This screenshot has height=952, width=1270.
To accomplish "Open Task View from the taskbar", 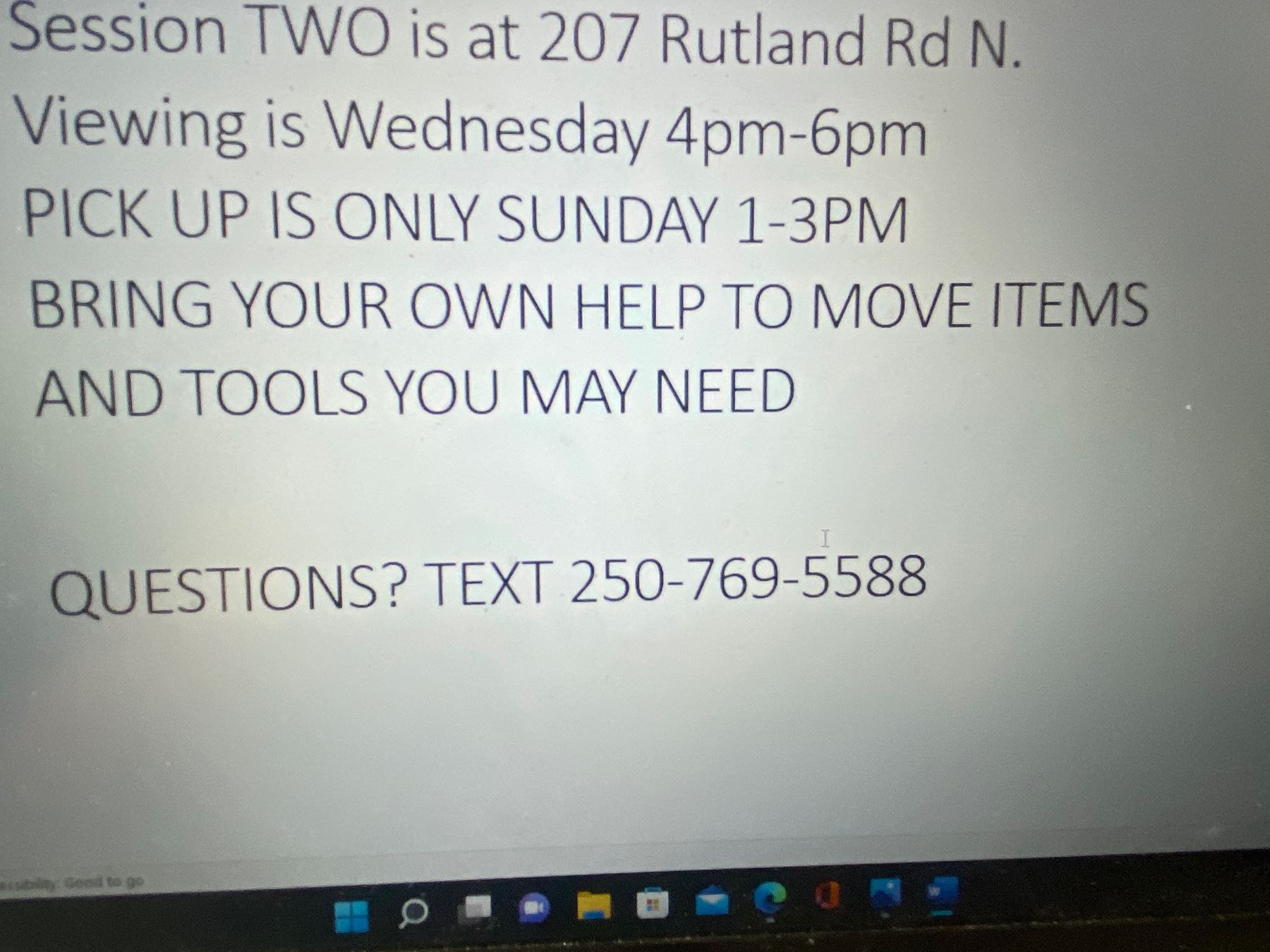I will [475, 910].
